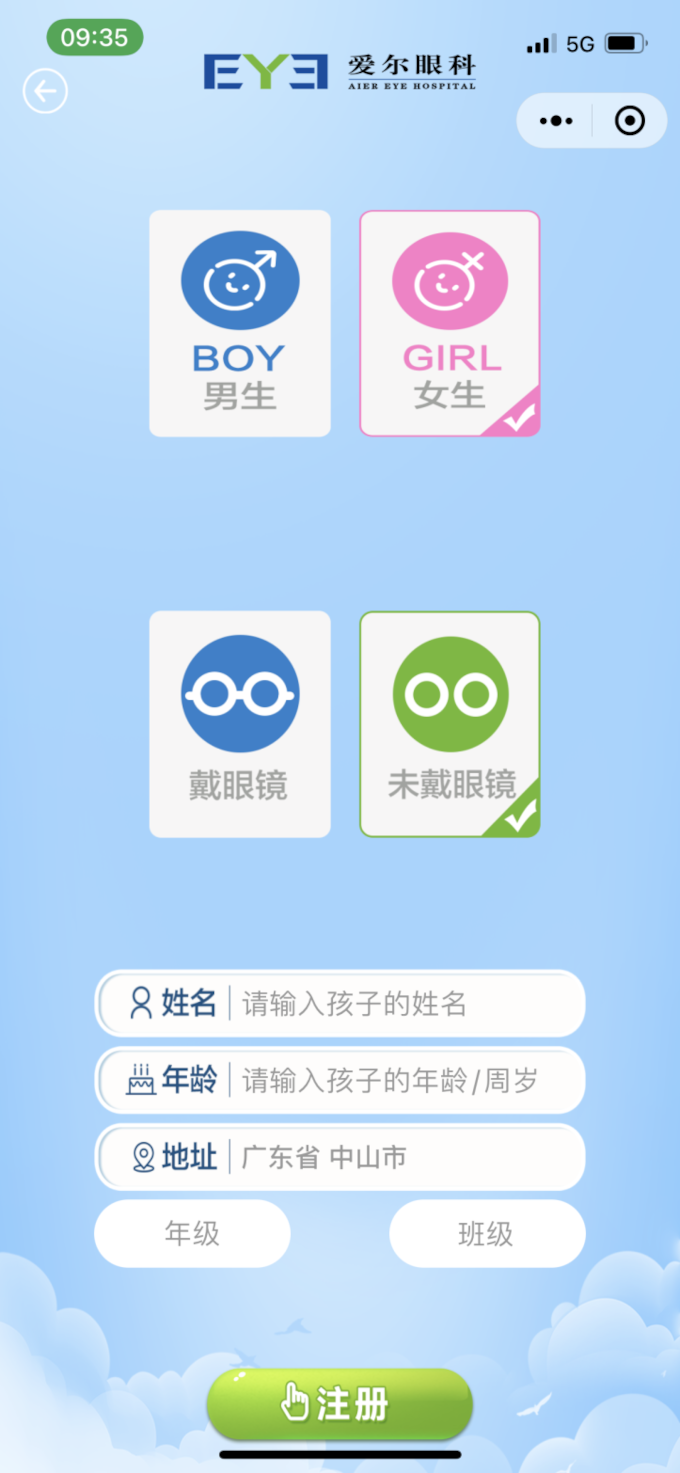Select the GIRL 女生 option
Screen dimensions: 680x1473
(x=450, y=323)
